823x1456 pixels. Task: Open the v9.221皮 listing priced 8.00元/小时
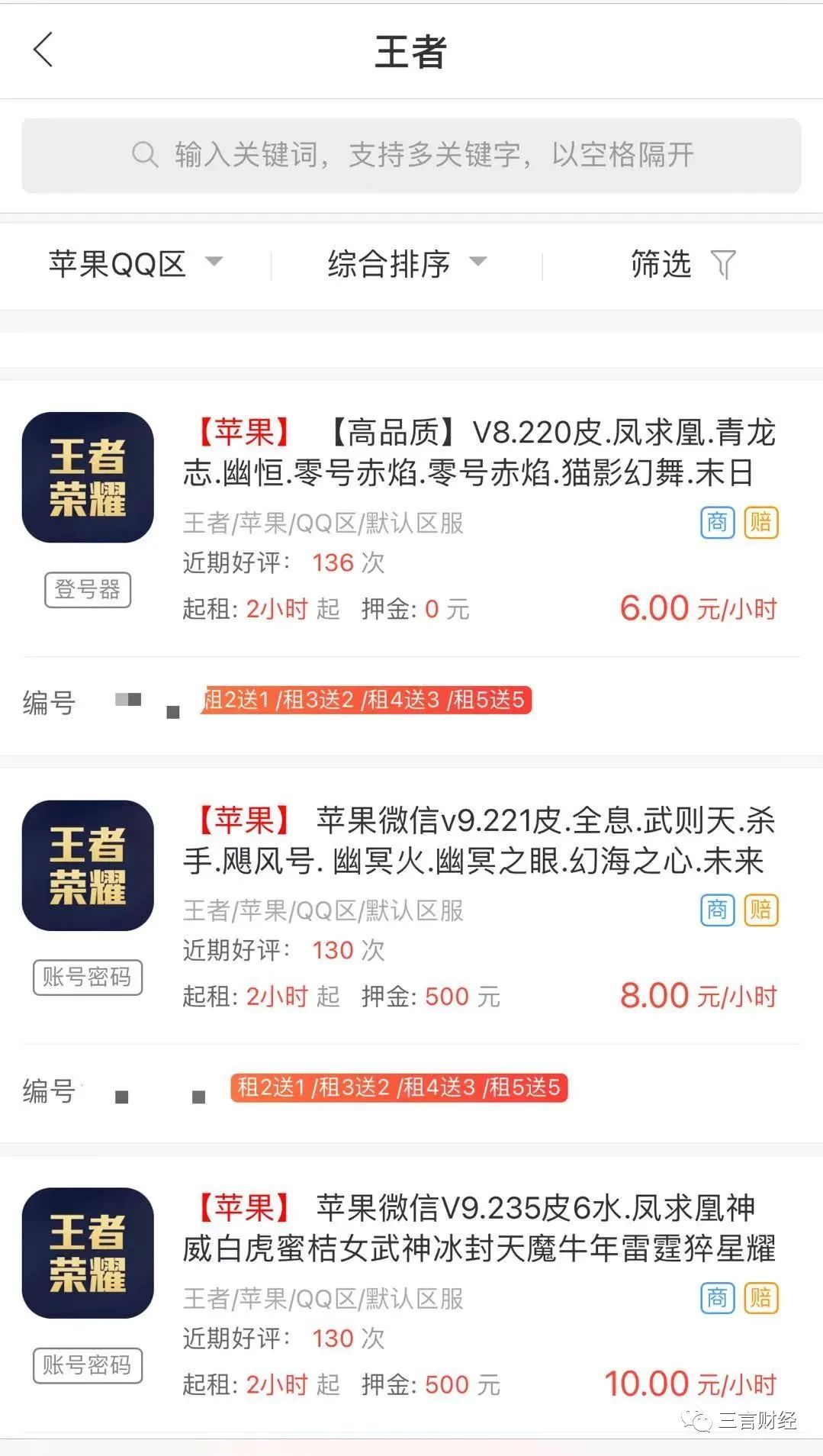pos(478,840)
